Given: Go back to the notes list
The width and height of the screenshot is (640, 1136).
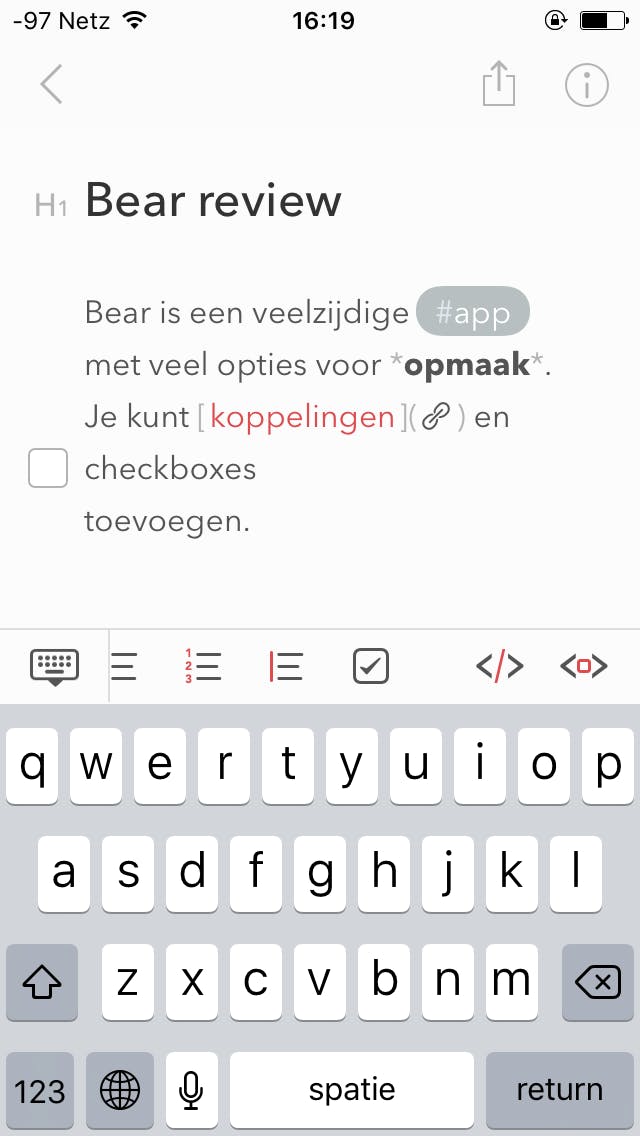Looking at the screenshot, I should [x=52, y=85].
